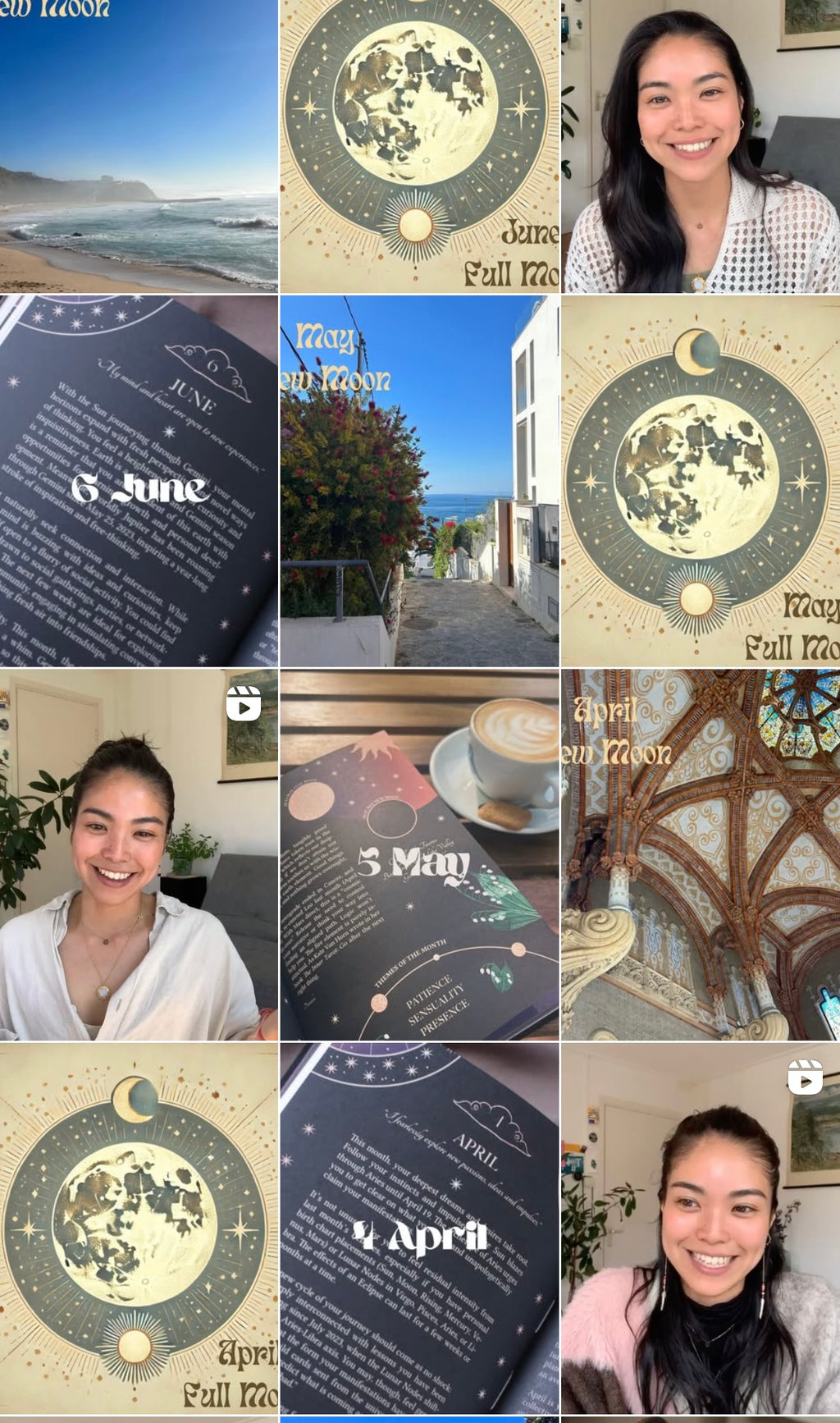
Task: Open the May New Moon street post
Action: 419,481
